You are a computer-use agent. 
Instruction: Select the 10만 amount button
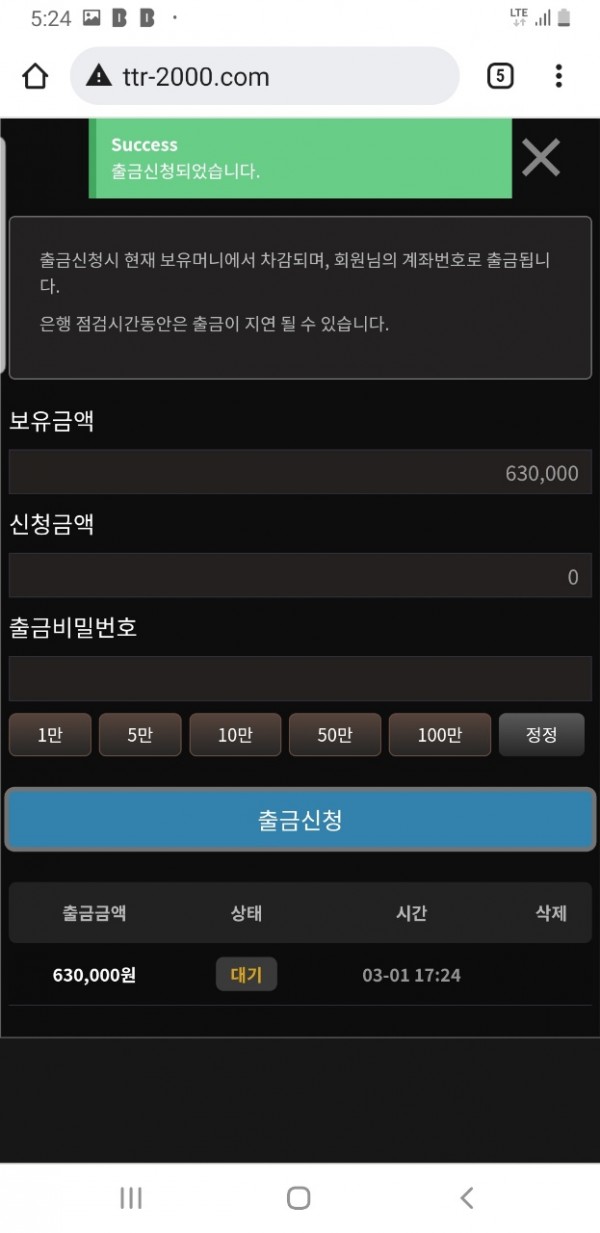point(235,735)
